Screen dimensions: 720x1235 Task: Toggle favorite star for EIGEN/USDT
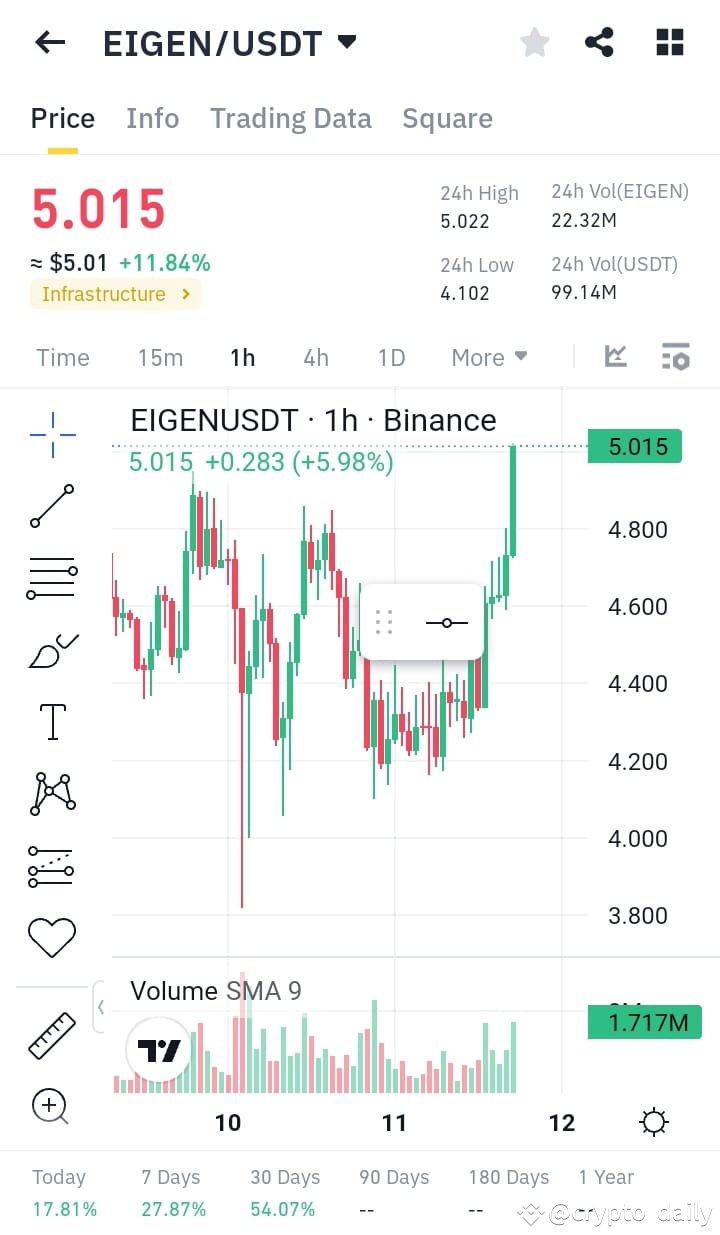(x=534, y=42)
